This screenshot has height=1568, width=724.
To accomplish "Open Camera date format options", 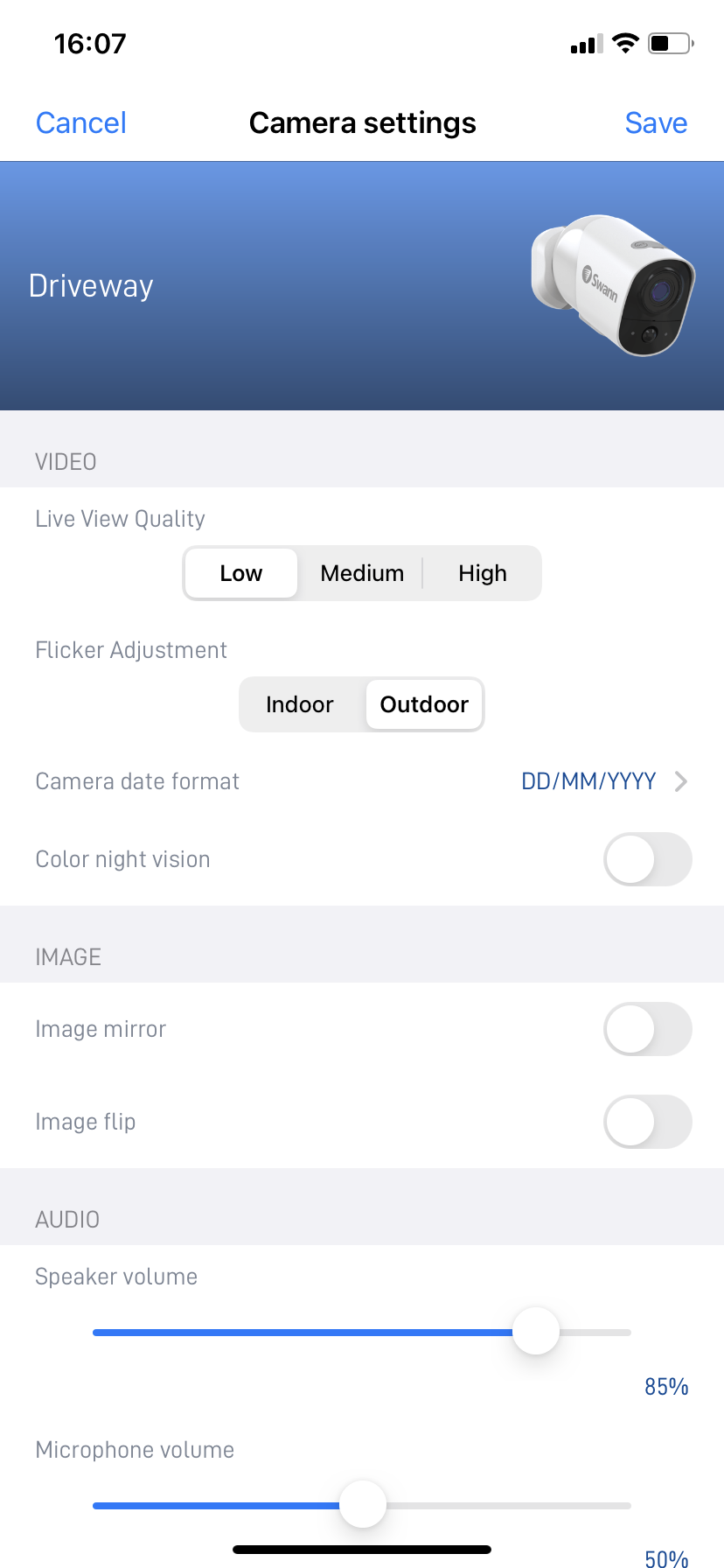I will pos(603,781).
